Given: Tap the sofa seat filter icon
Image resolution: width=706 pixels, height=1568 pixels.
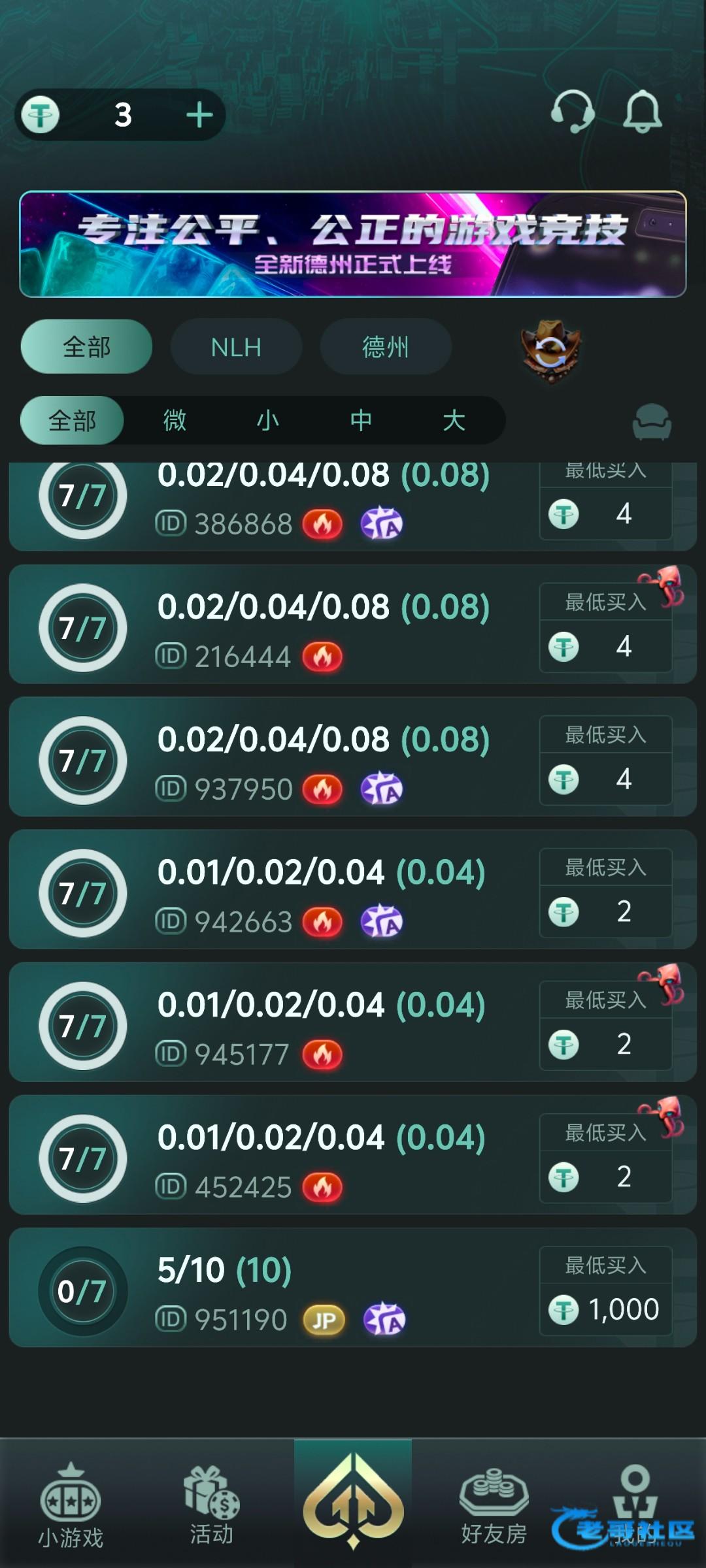Looking at the screenshot, I should pos(652,421).
